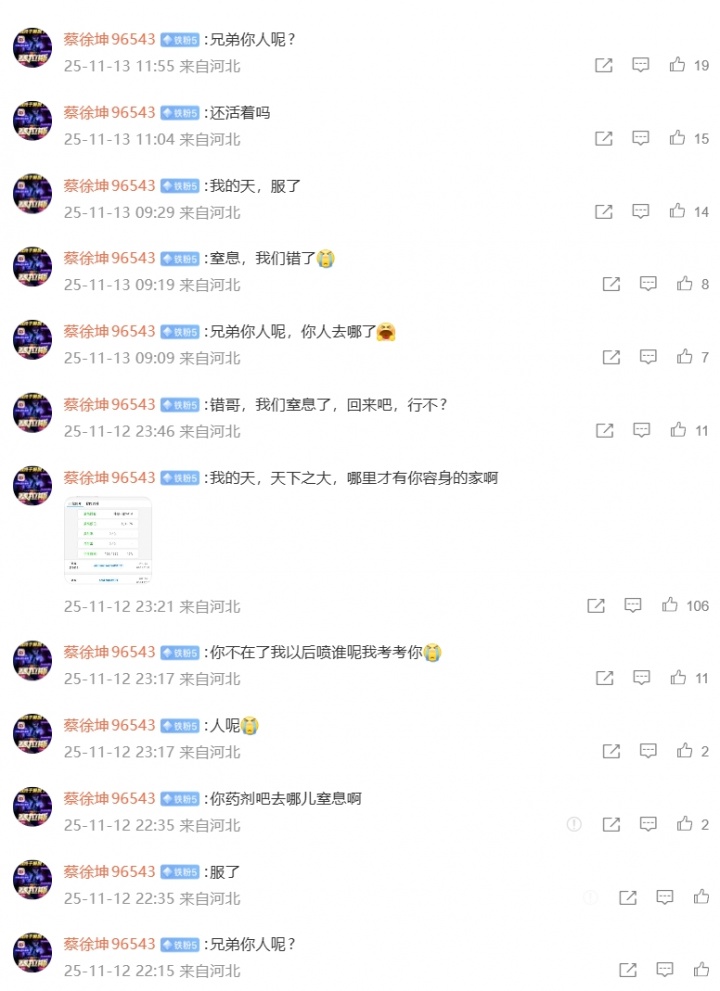Viewport: 720px width, 991px height.
Task: Click the share icon on the "兄弟你人呢?" comment
Action: [x=602, y=65]
